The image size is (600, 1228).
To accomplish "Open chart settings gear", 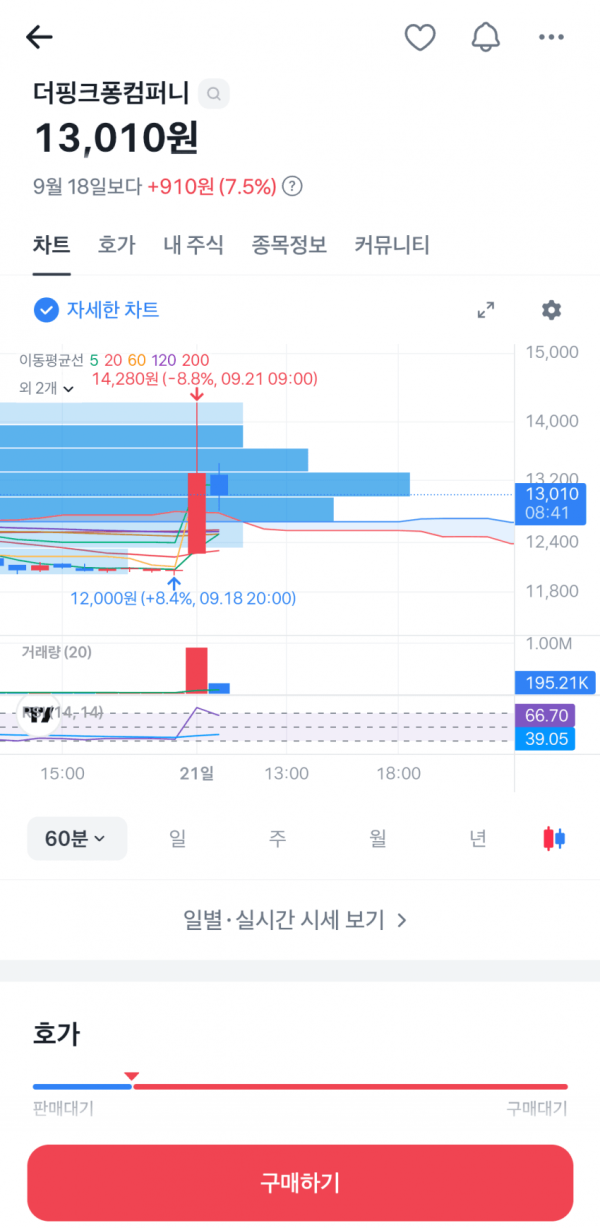I will point(551,310).
